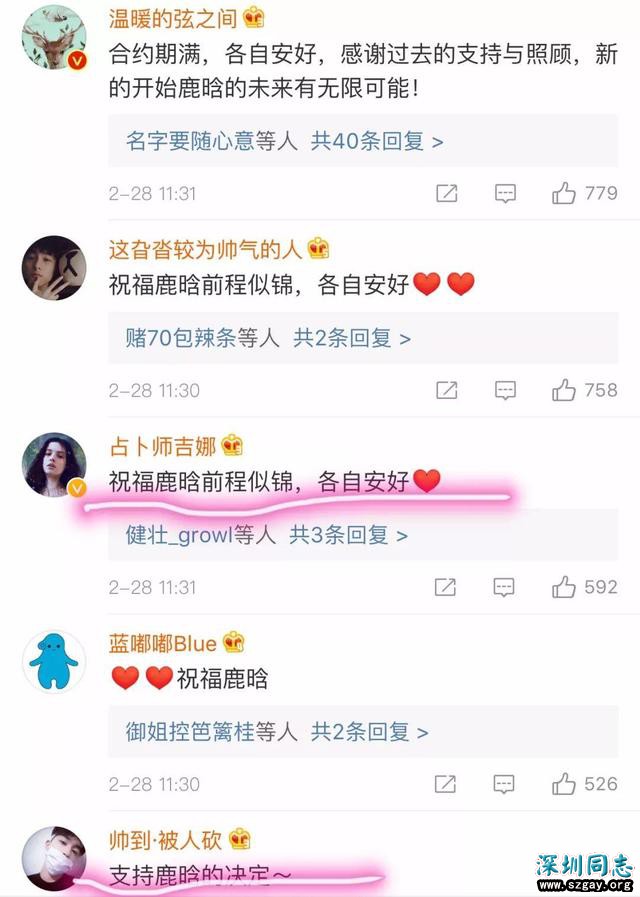Open 蓝嘟嘟Blue's profile avatar
Screen dimensions: 640x897
(54, 662)
